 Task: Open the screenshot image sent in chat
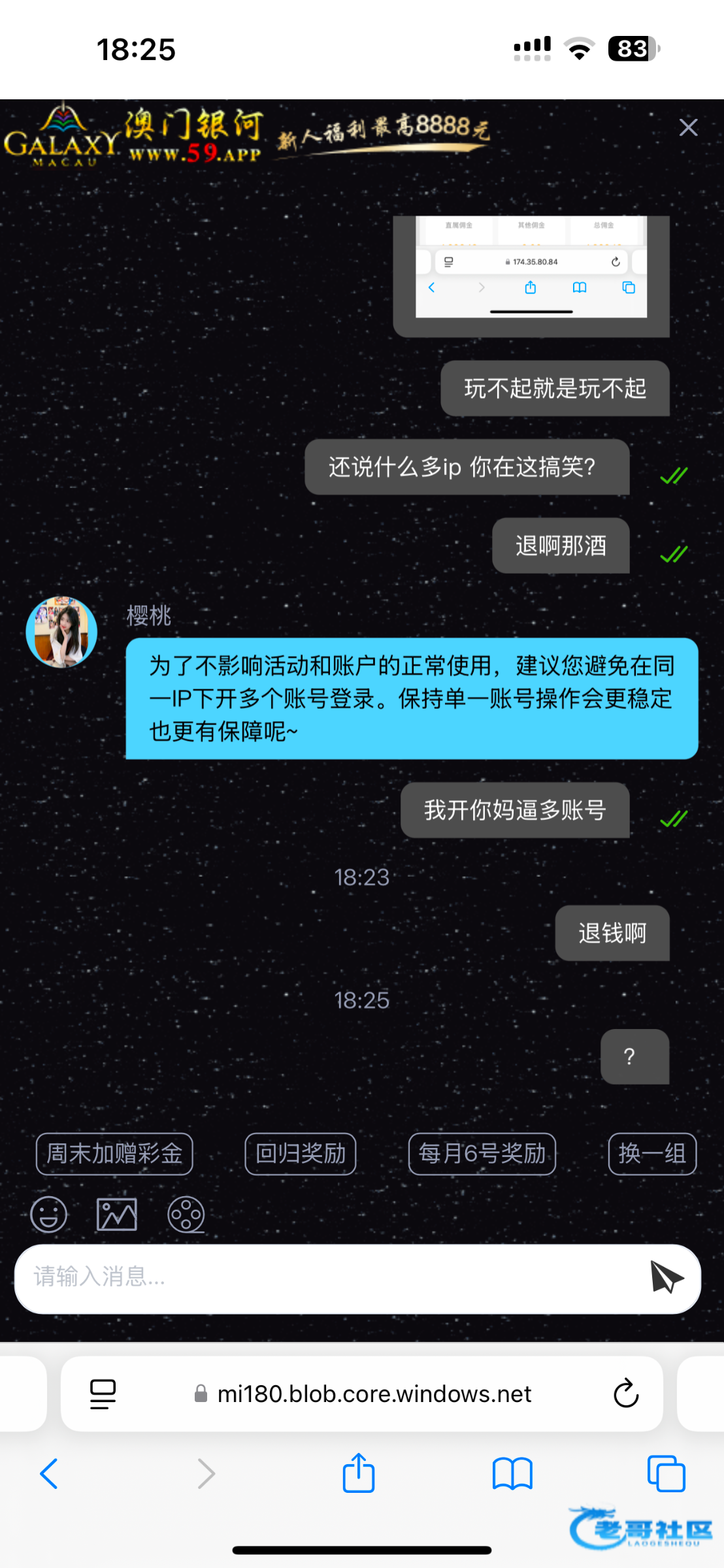click(x=531, y=274)
